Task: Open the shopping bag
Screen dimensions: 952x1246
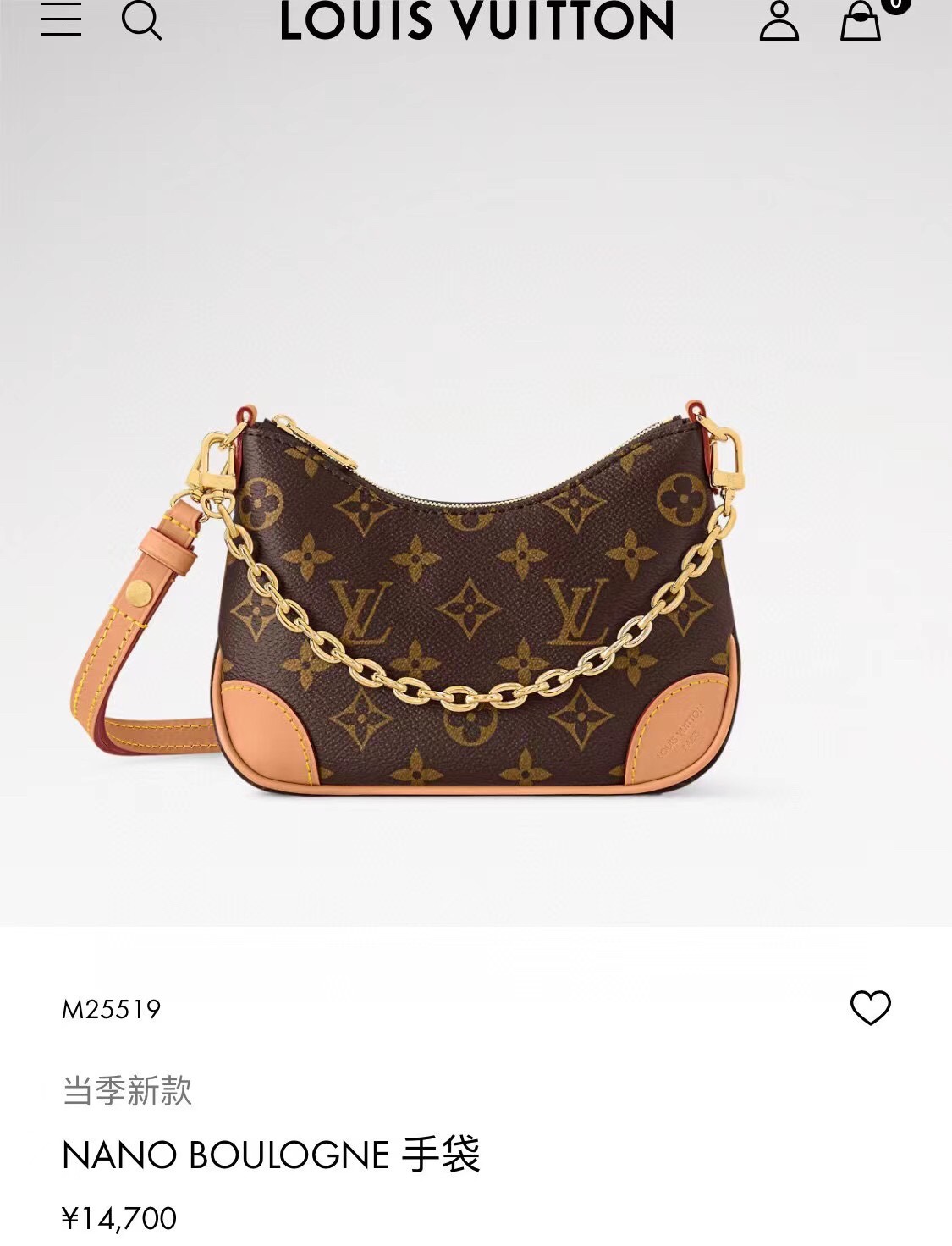Action: (x=861, y=20)
